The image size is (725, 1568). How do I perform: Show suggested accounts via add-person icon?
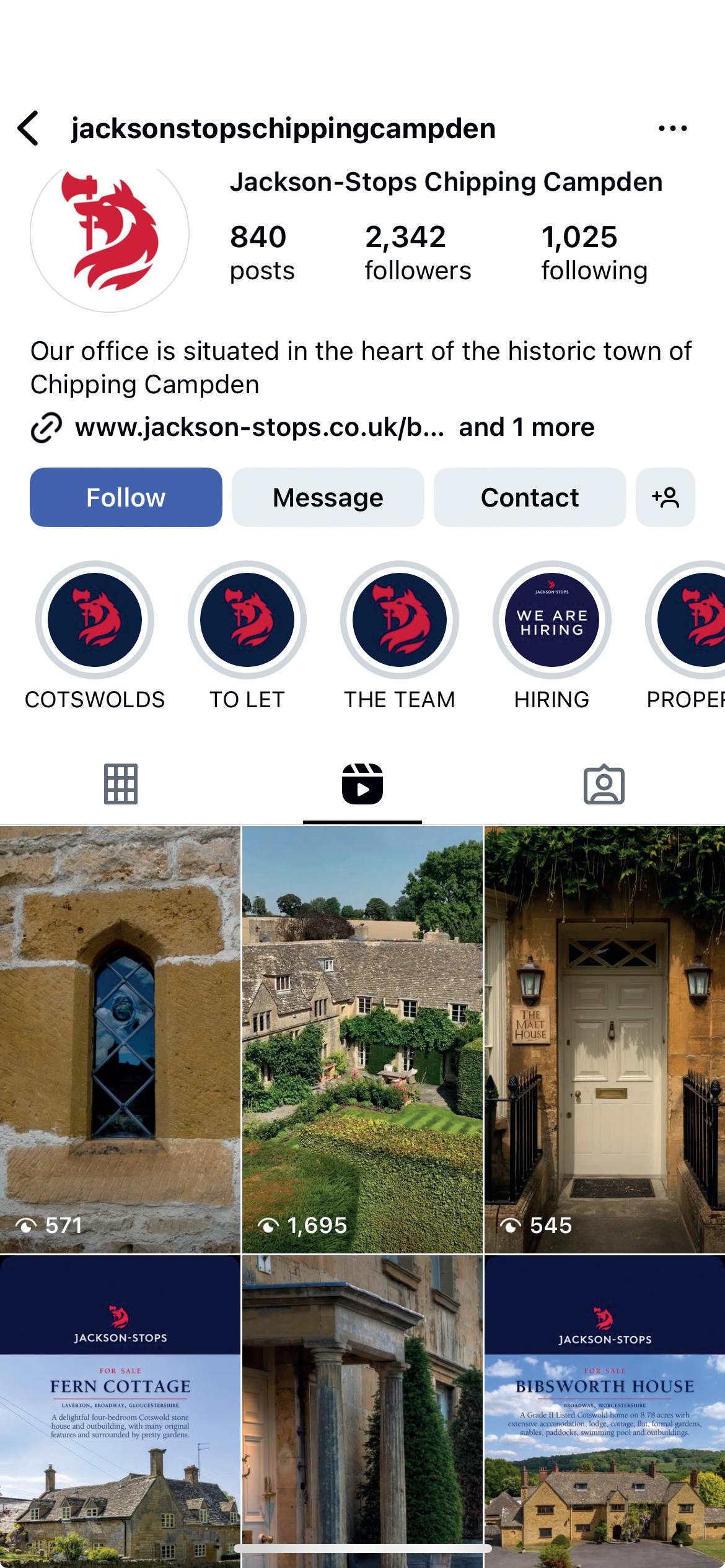(666, 497)
